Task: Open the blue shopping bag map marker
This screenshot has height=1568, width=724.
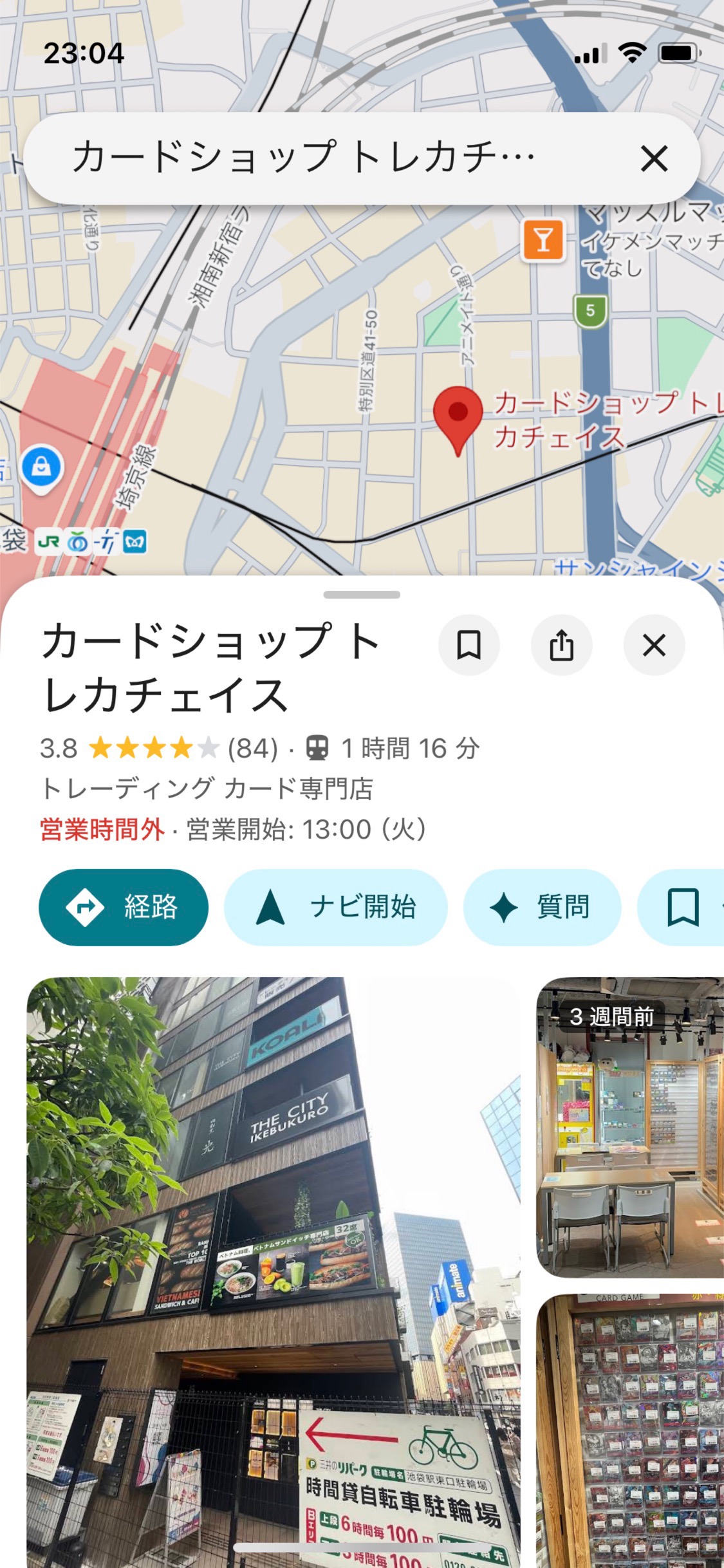Action: point(42,468)
